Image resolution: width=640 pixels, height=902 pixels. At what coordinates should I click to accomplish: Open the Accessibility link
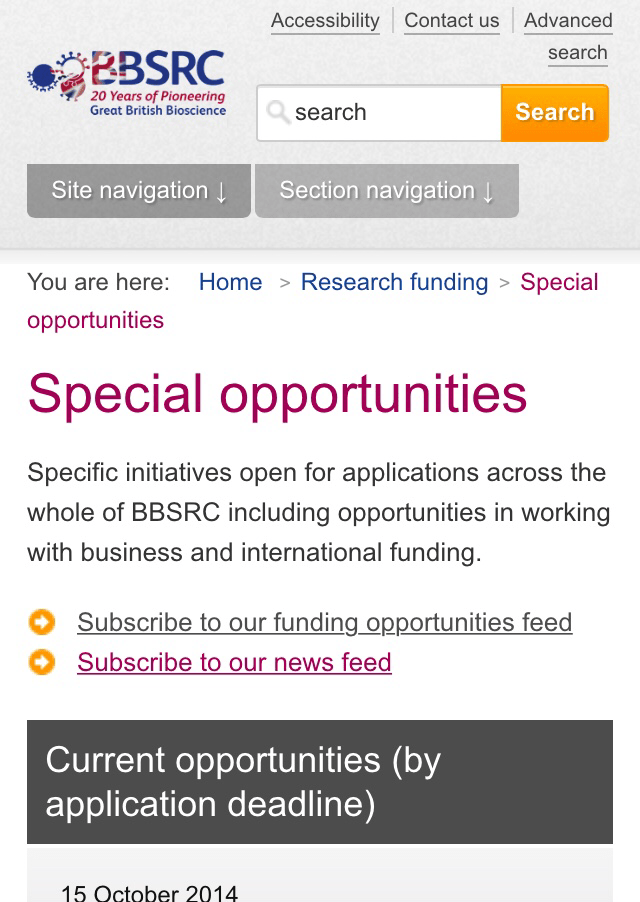[x=325, y=21]
